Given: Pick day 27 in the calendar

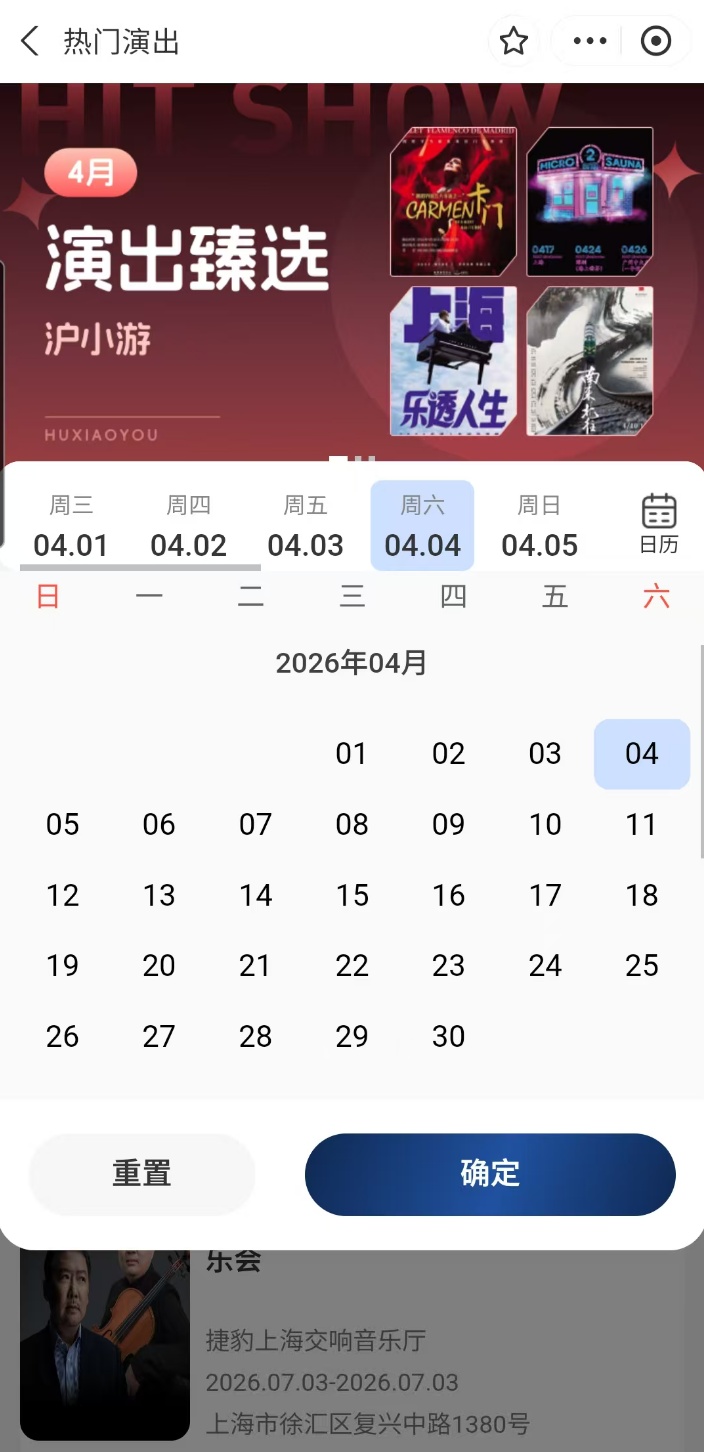Looking at the screenshot, I should pyautogui.click(x=159, y=1037).
